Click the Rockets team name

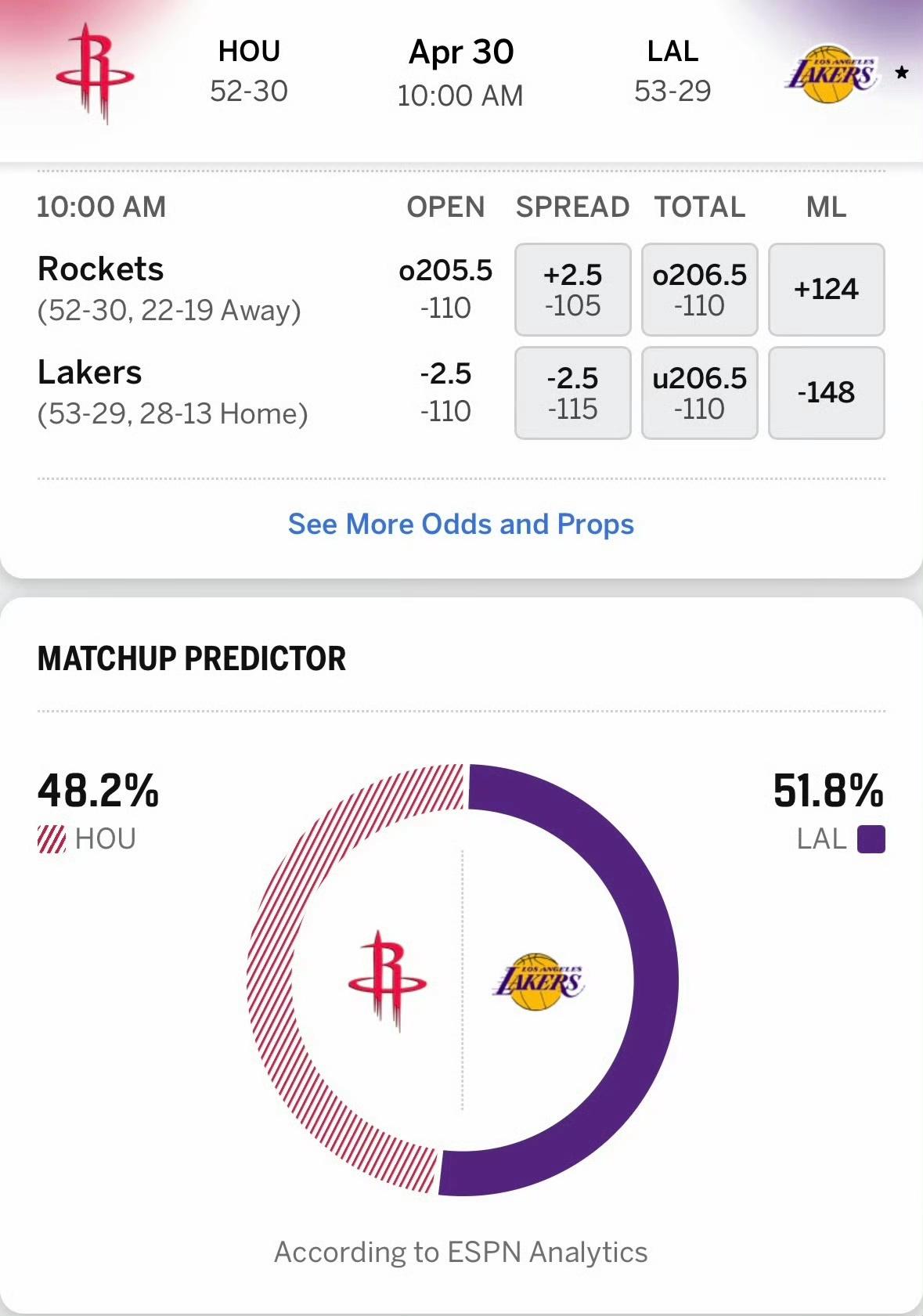click(101, 268)
